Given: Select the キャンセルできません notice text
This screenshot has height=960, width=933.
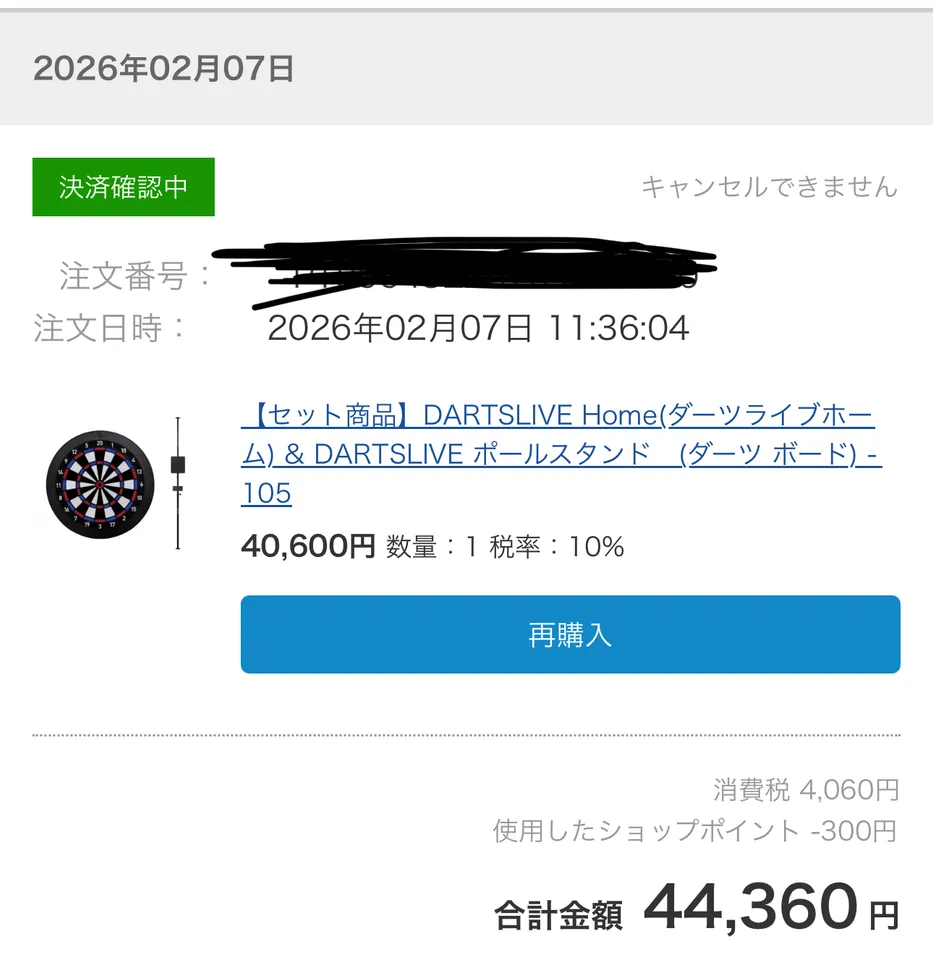Looking at the screenshot, I should coord(769,186).
